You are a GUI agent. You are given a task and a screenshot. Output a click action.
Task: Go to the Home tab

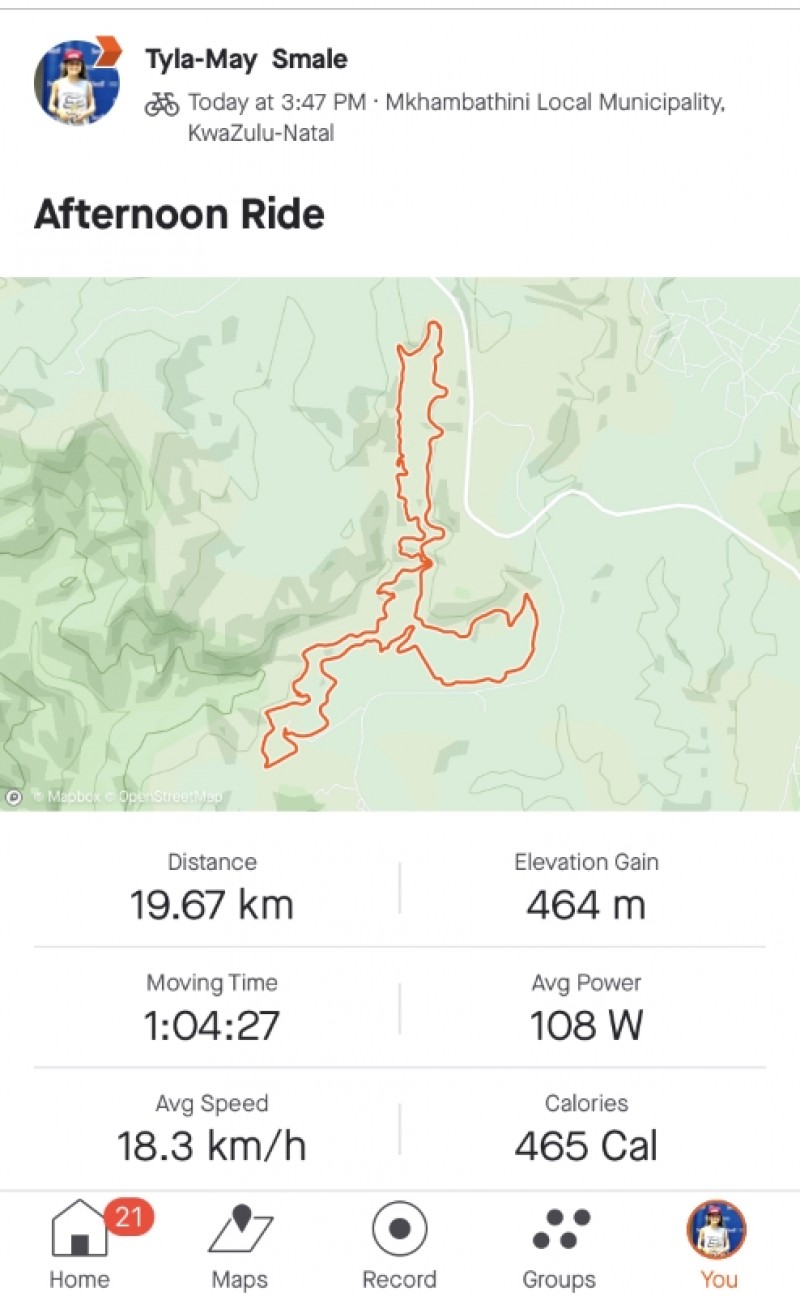(x=80, y=1246)
